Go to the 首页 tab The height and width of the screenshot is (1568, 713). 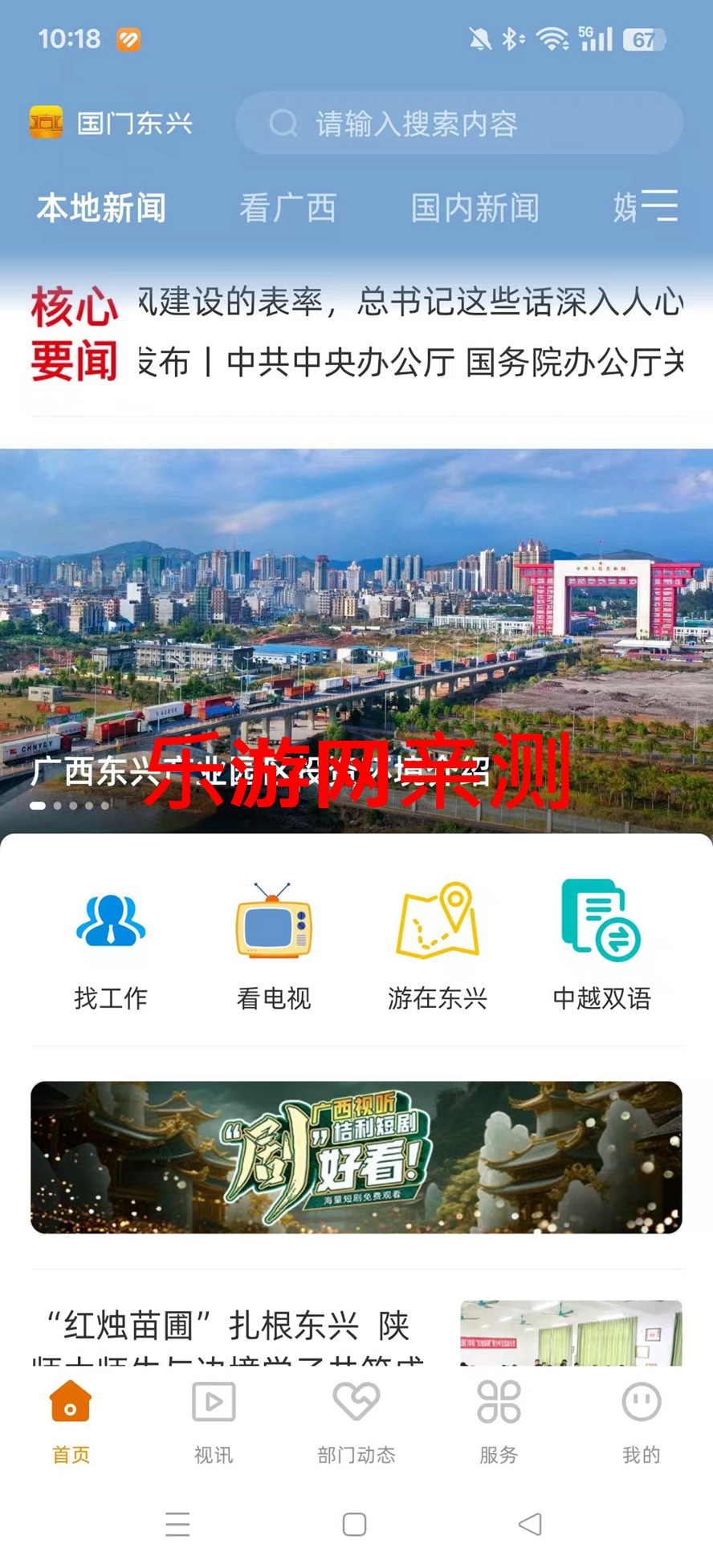click(x=71, y=1420)
